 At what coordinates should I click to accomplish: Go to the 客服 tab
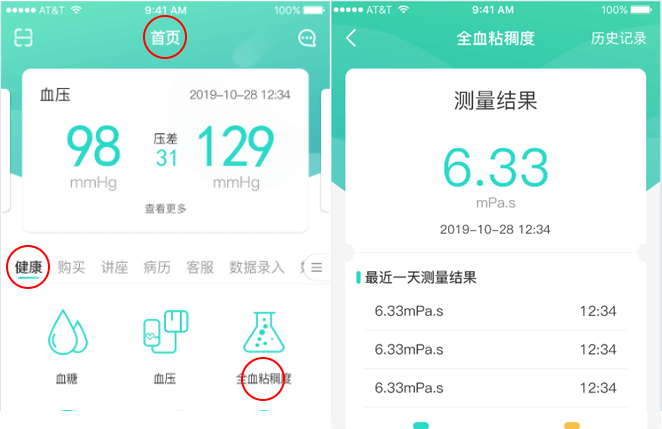pyautogui.click(x=200, y=267)
